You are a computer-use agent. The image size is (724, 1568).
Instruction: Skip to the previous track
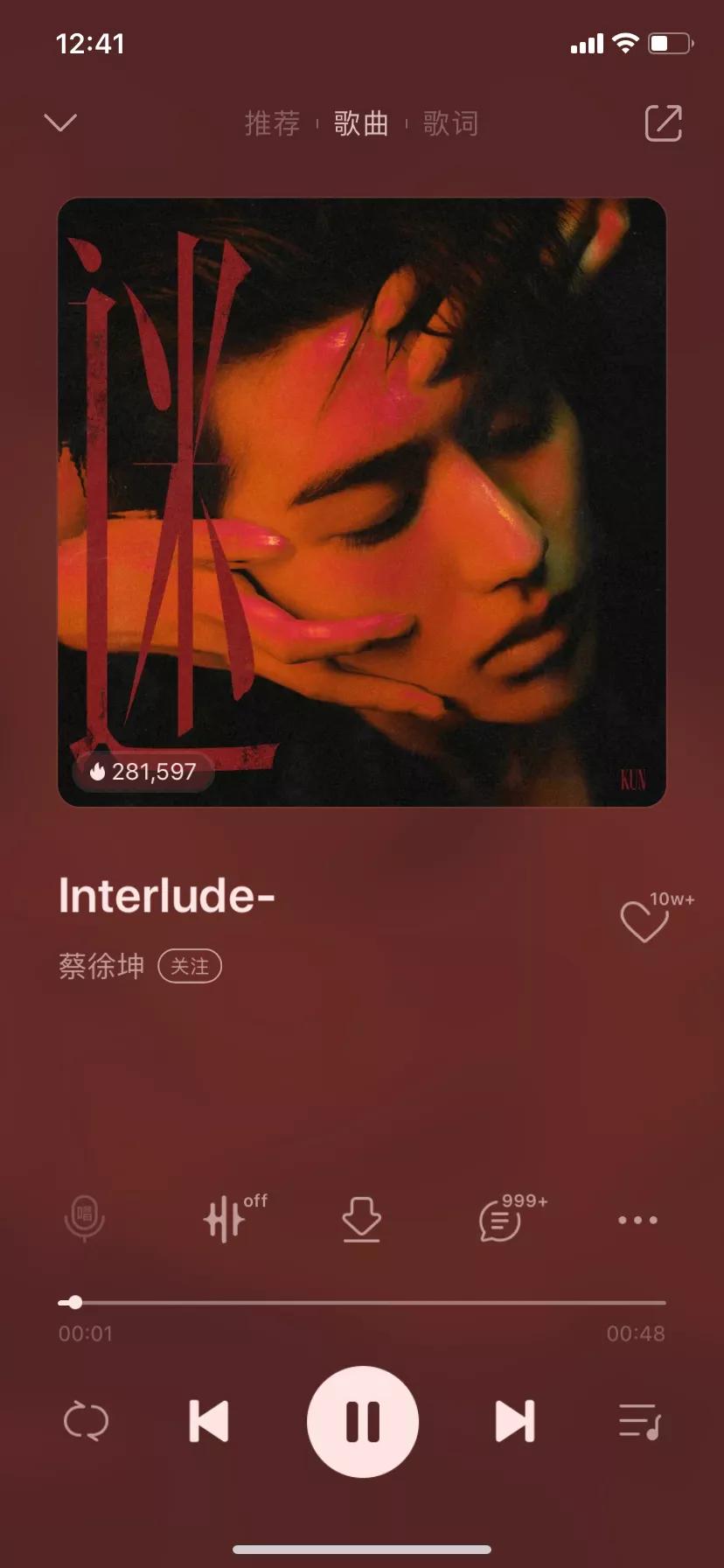[209, 1421]
